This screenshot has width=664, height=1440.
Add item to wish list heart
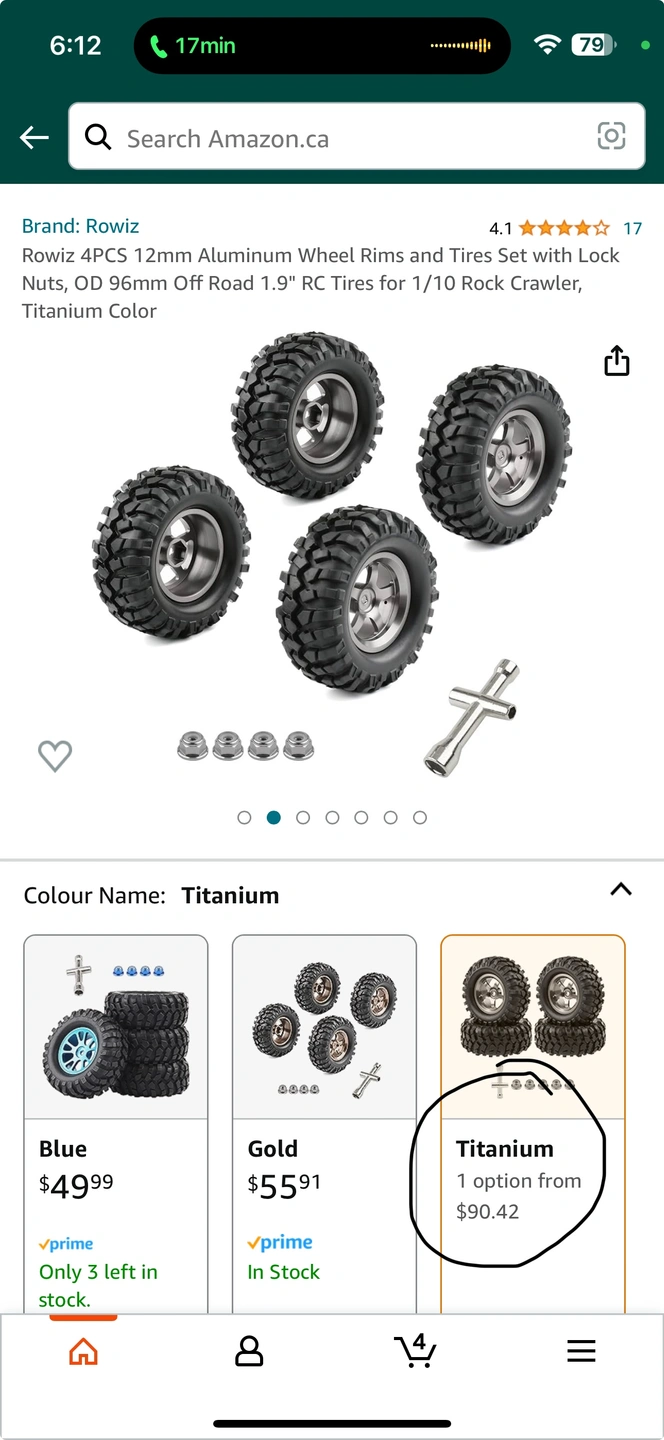[x=55, y=755]
